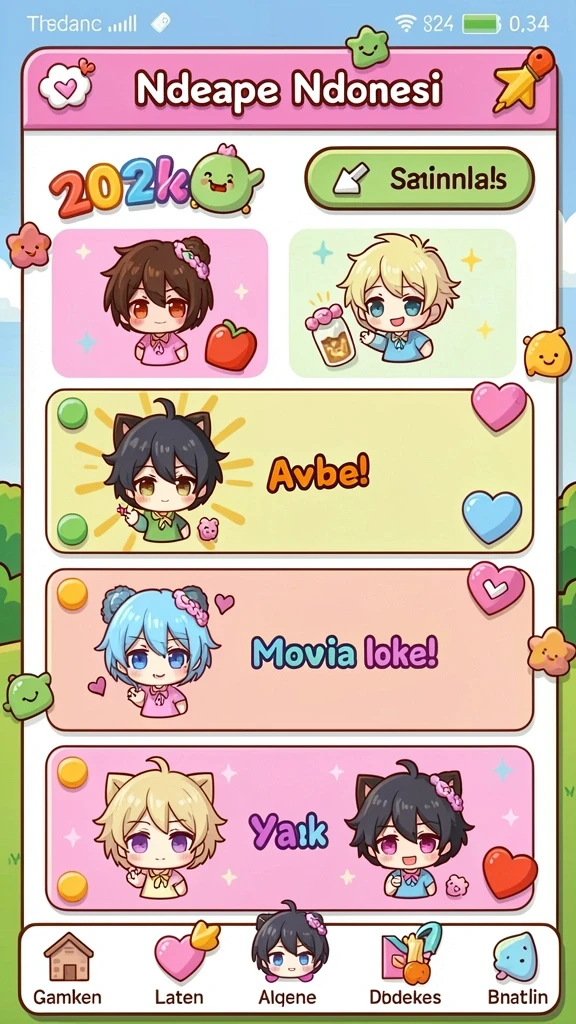Tap the rocket icon in the header
Viewport: 576px width, 1024px height.
[523, 80]
